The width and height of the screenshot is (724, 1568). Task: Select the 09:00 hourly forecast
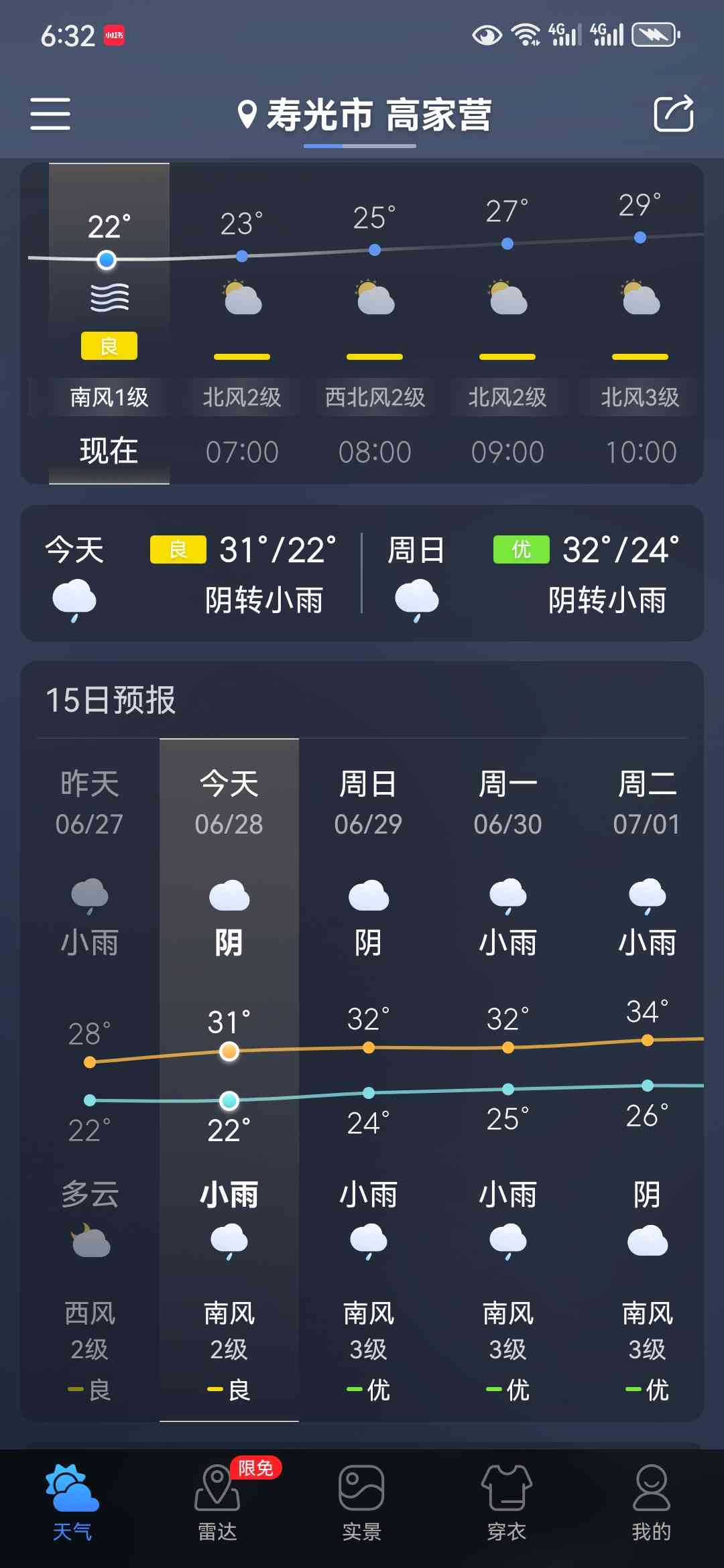pyautogui.click(x=507, y=324)
